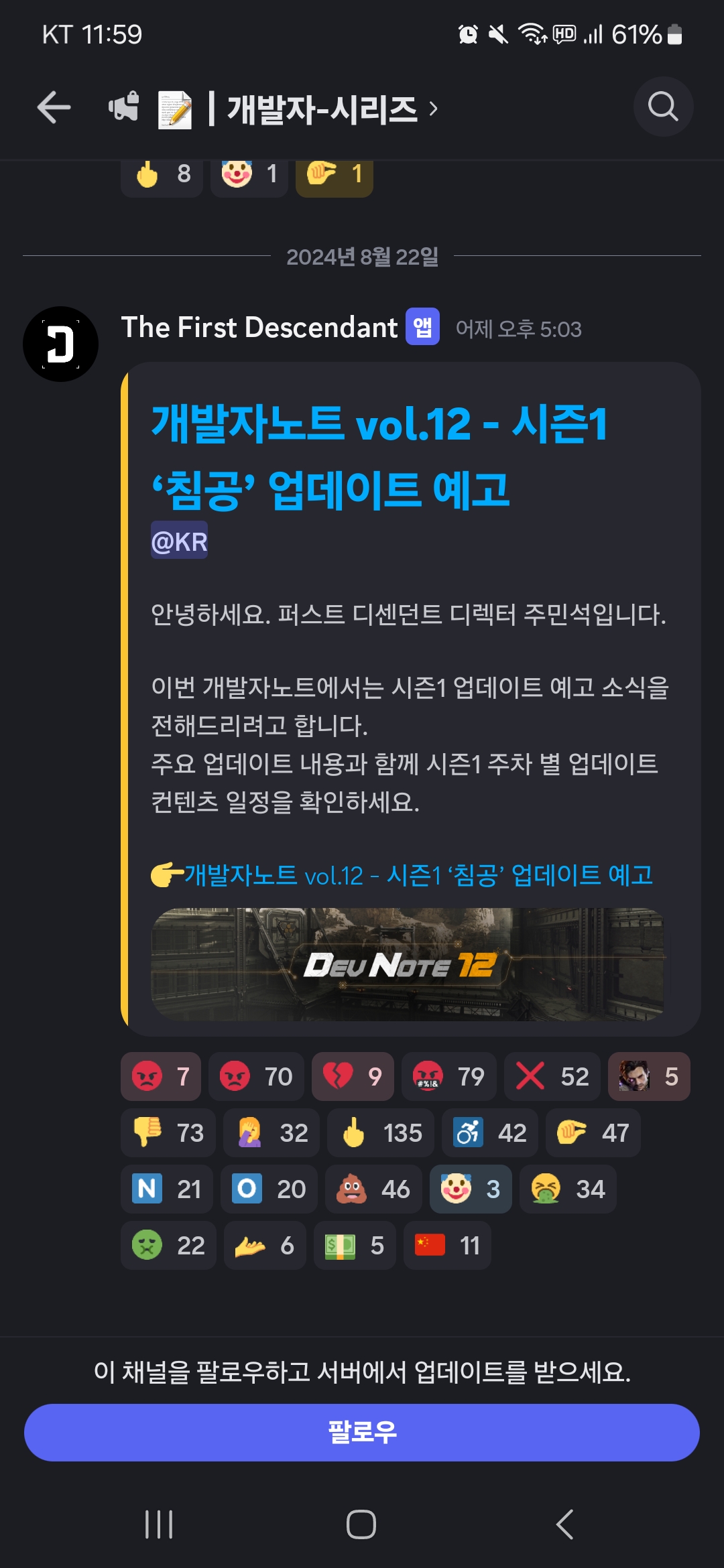Tap the 팔로우 button
Image resolution: width=724 pixels, height=1568 pixels.
point(362,1432)
